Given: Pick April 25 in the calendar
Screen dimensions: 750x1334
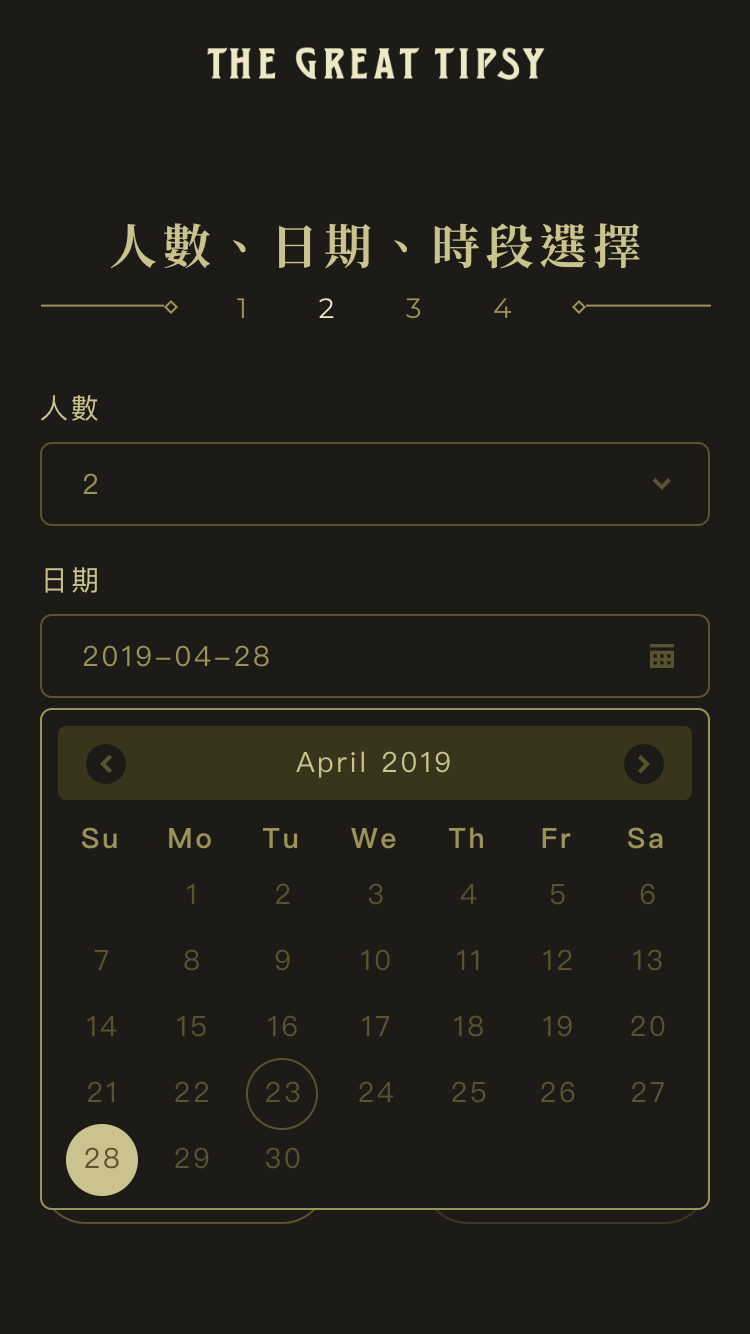Looking at the screenshot, I should tap(468, 1093).
